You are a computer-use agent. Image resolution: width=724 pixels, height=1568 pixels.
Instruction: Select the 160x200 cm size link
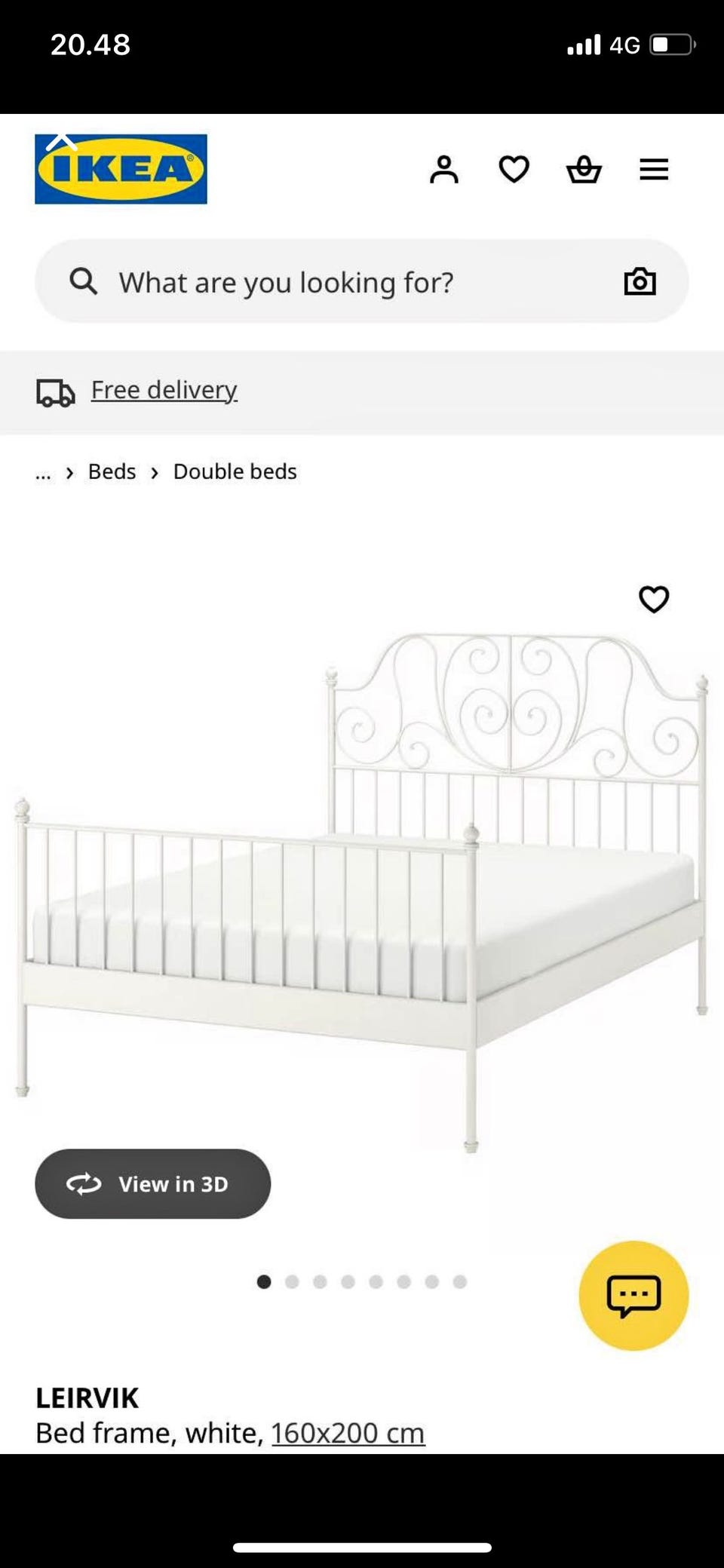point(348,1433)
